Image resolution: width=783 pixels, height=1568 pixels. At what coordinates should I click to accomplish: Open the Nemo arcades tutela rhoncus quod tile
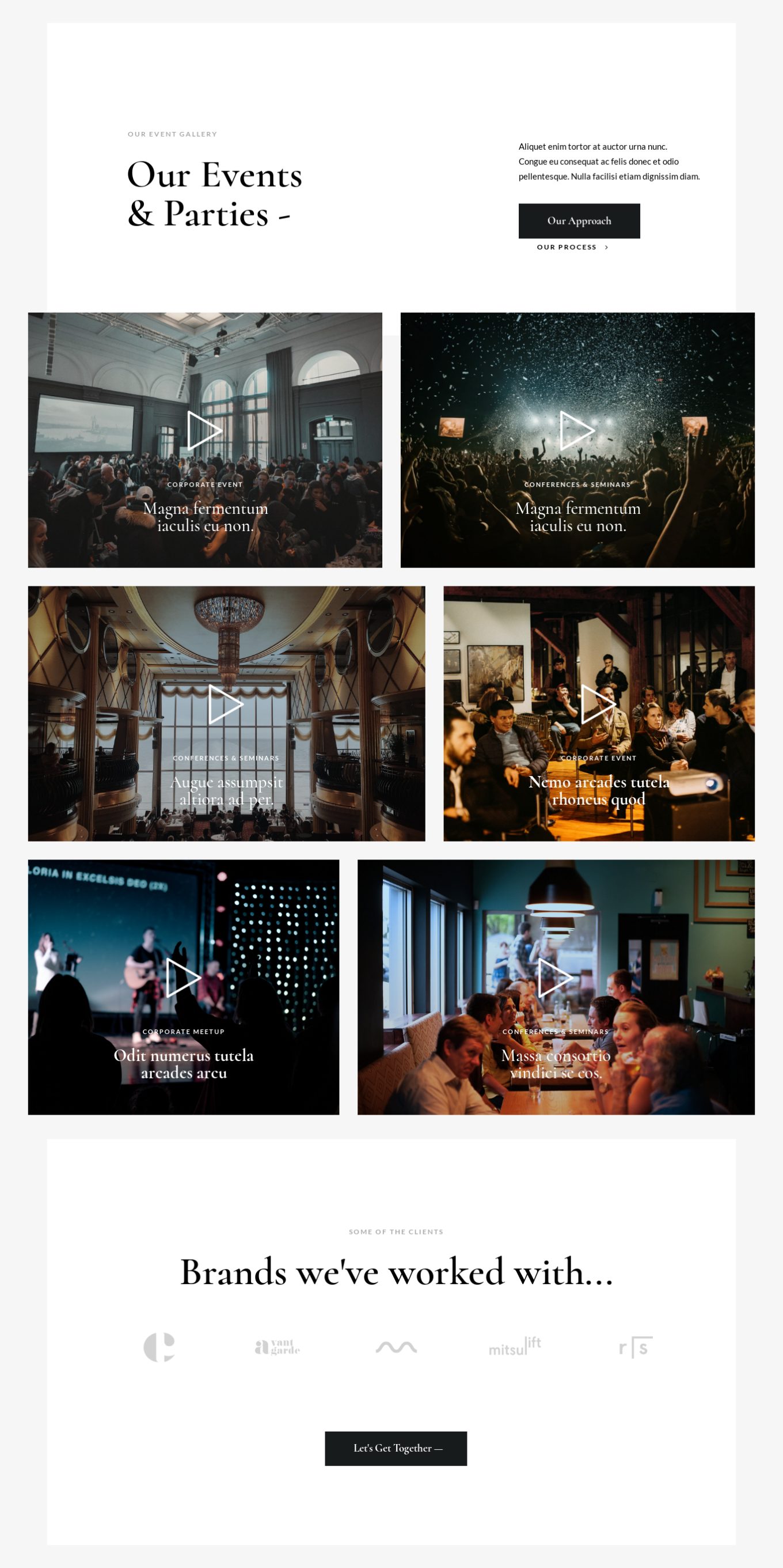[x=599, y=713]
